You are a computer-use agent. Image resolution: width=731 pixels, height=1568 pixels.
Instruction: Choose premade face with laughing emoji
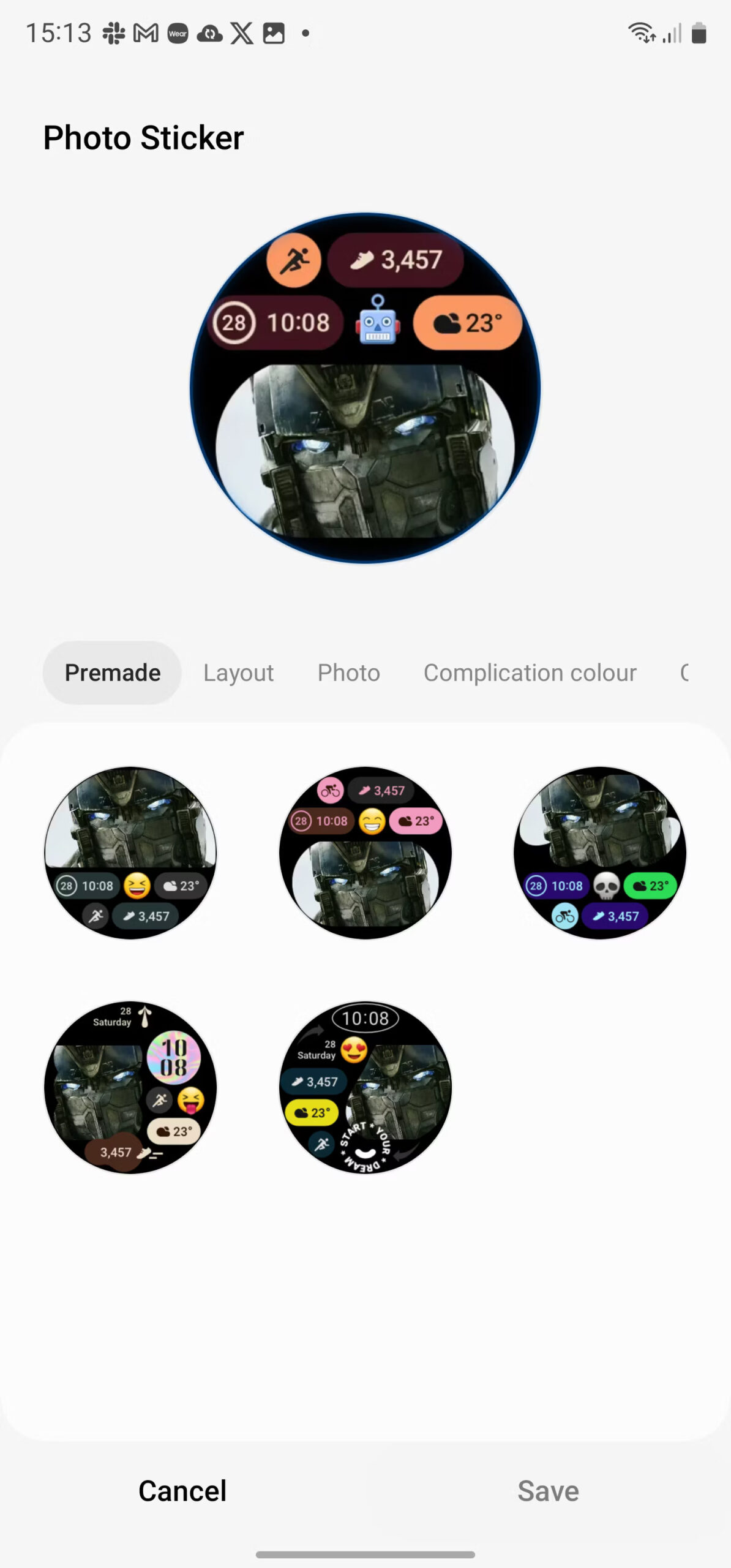(x=130, y=853)
